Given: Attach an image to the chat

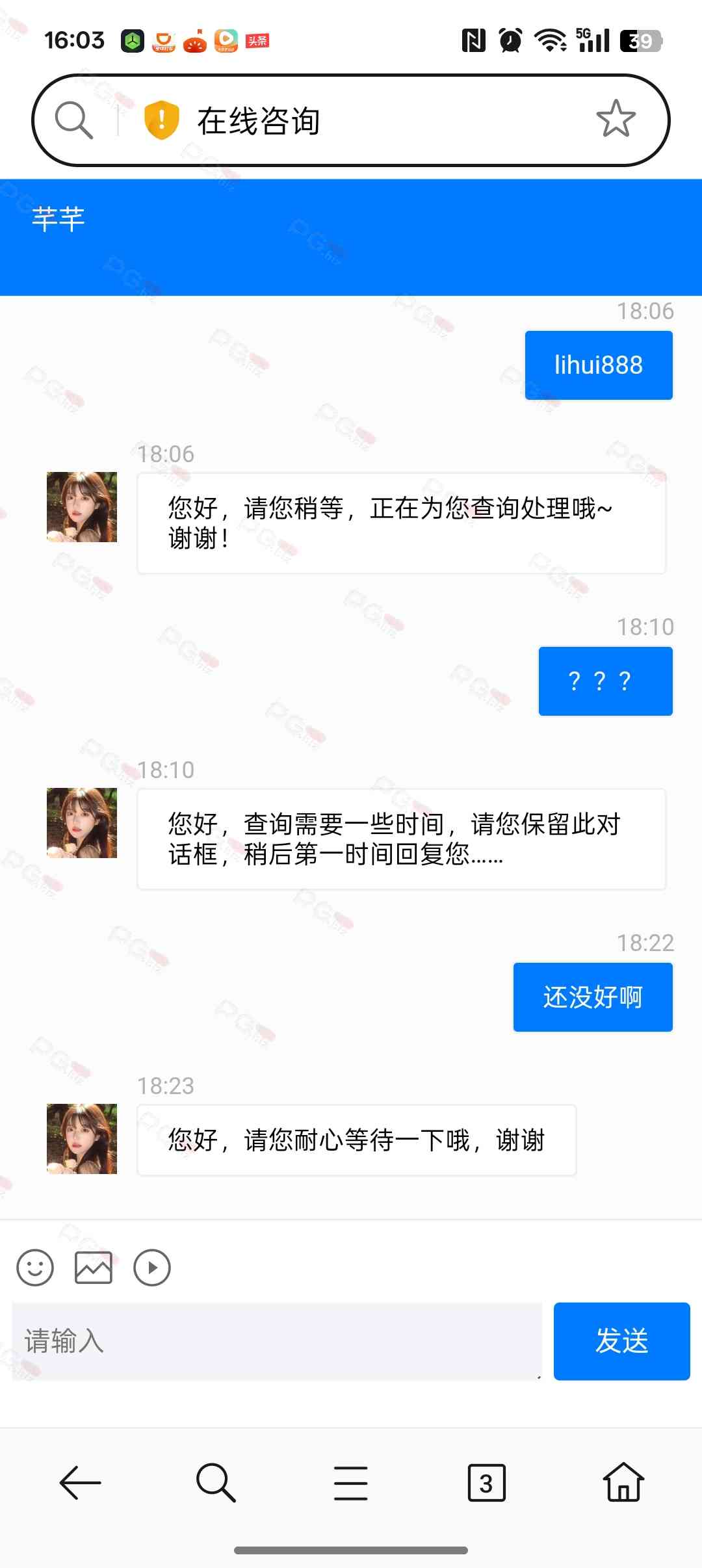Looking at the screenshot, I should pos(94,1268).
